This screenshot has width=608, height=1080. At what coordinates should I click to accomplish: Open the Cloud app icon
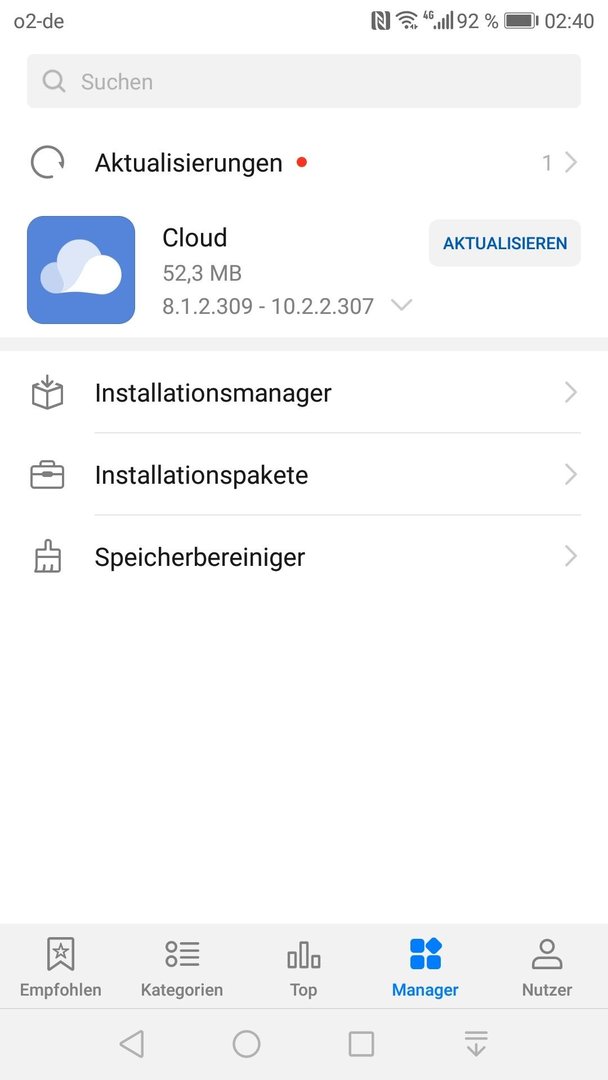pyautogui.click(x=81, y=270)
